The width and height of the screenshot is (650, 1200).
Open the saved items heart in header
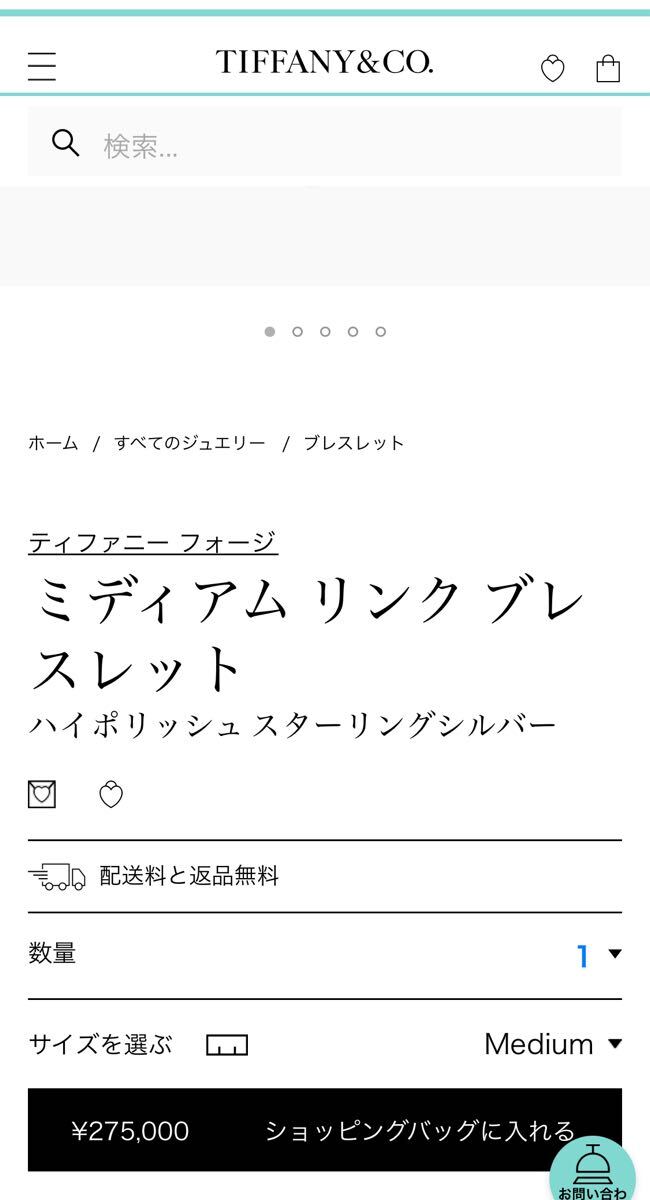[552, 68]
